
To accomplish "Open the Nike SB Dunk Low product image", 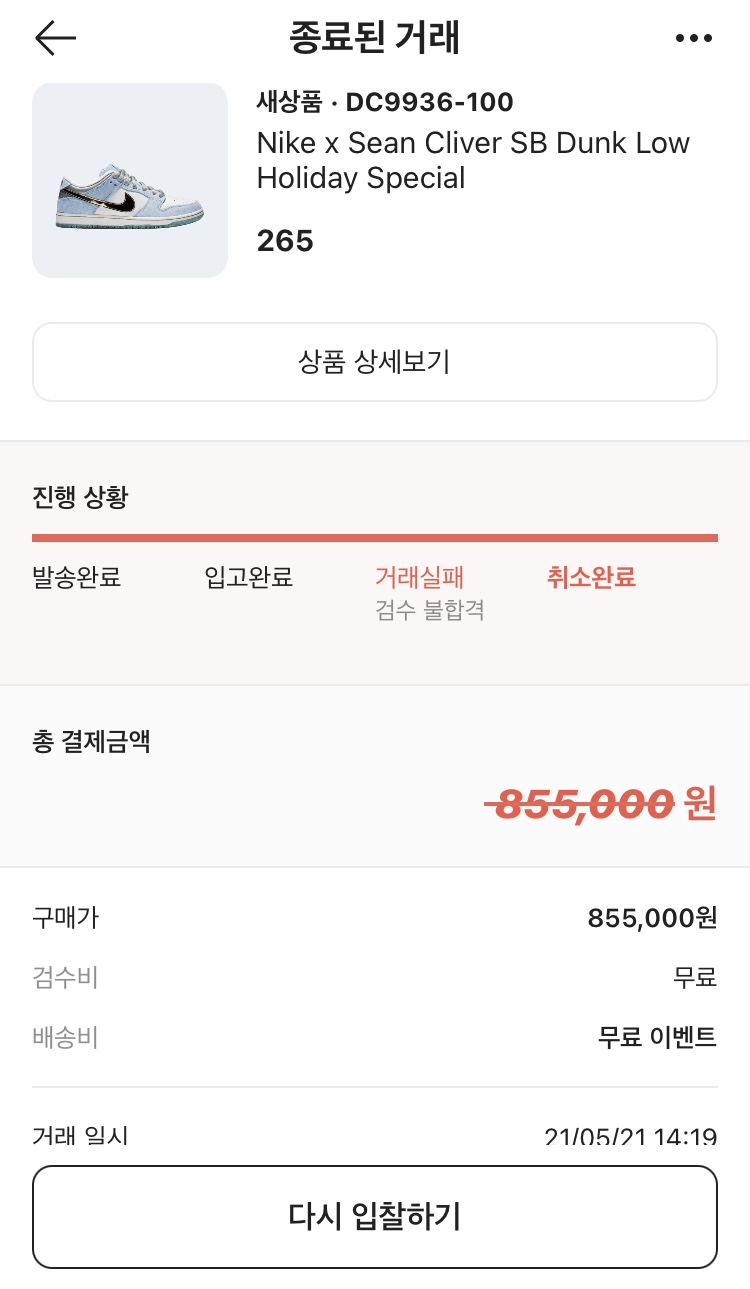I will 130,180.
